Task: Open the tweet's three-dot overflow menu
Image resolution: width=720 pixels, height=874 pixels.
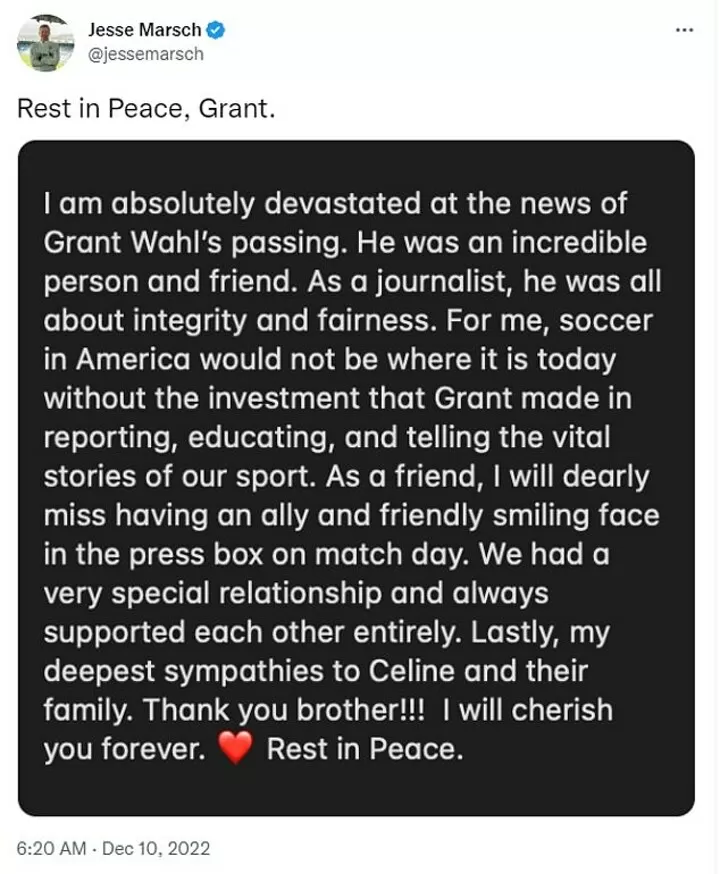Action: click(684, 30)
